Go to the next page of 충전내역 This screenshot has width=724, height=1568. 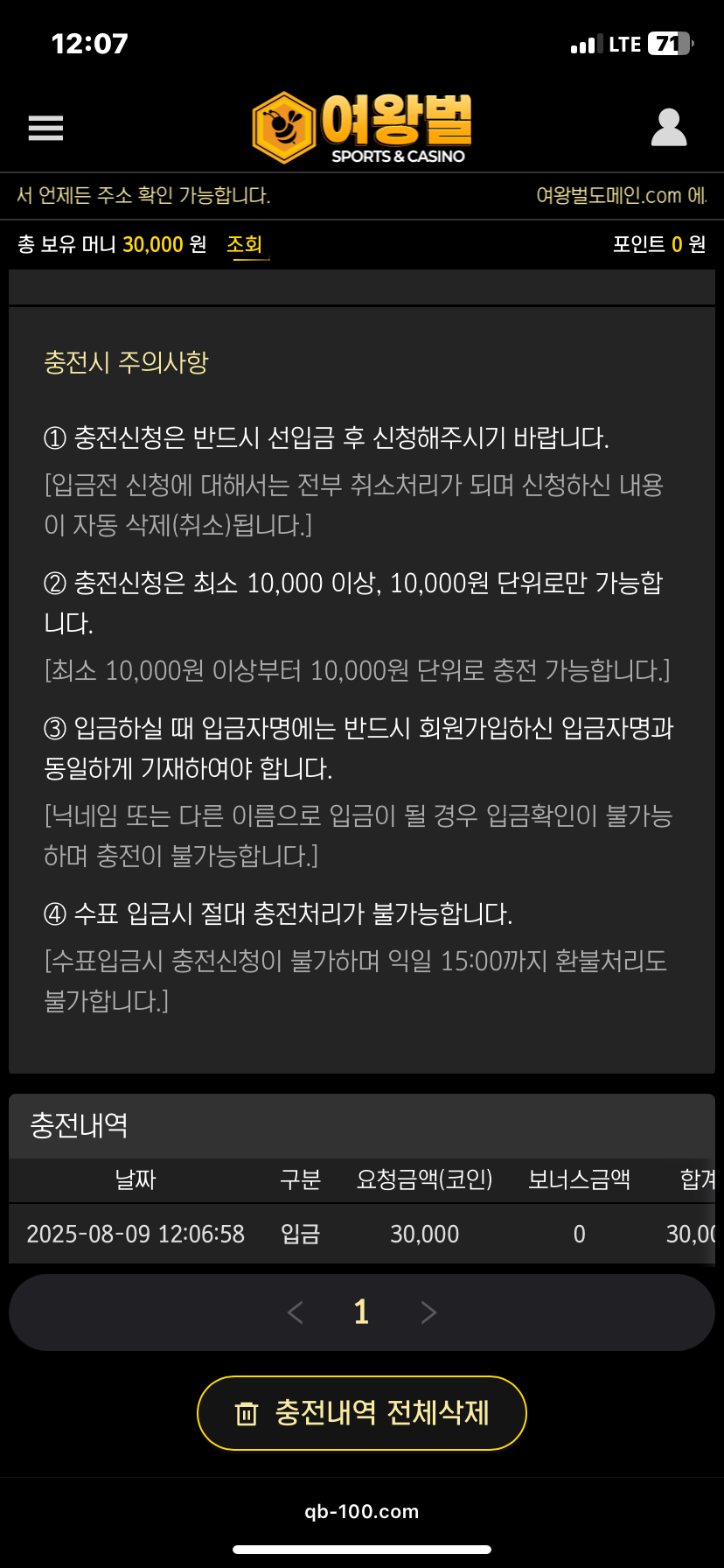coord(428,1312)
